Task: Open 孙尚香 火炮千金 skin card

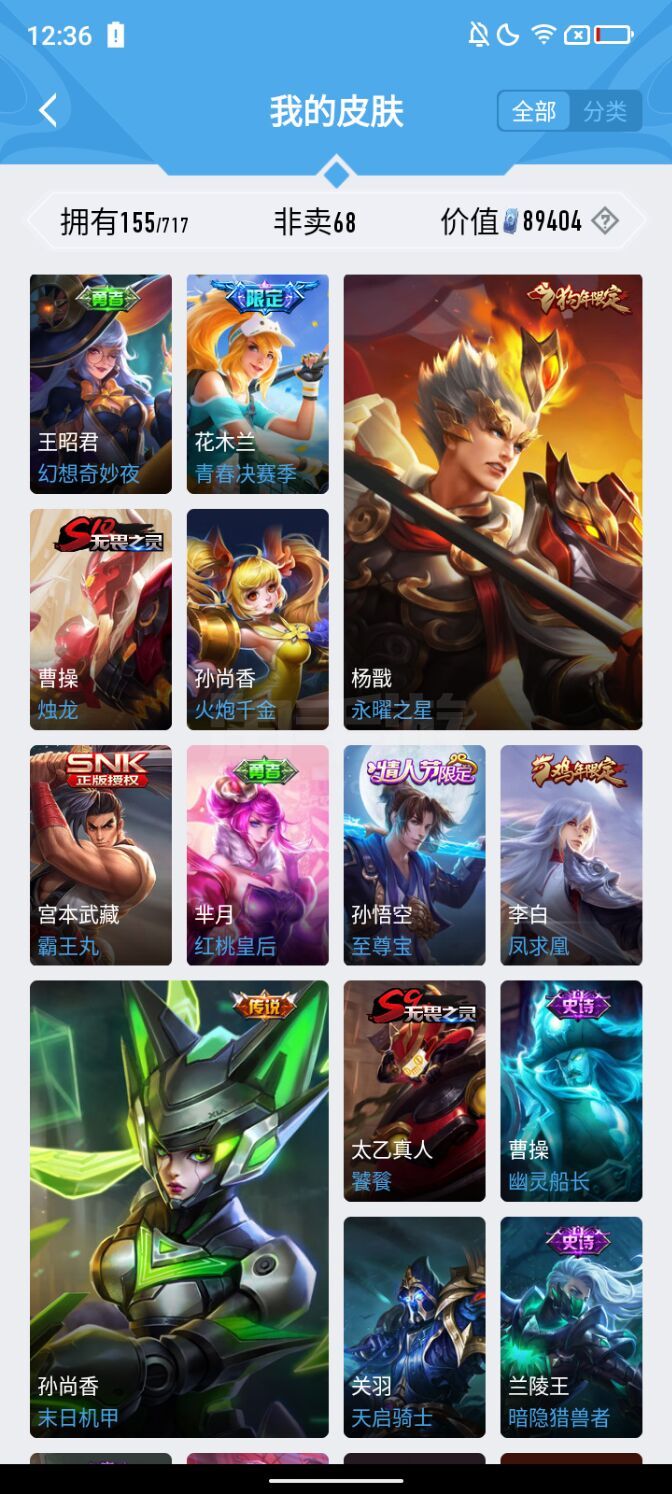Action: [x=258, y=620]
